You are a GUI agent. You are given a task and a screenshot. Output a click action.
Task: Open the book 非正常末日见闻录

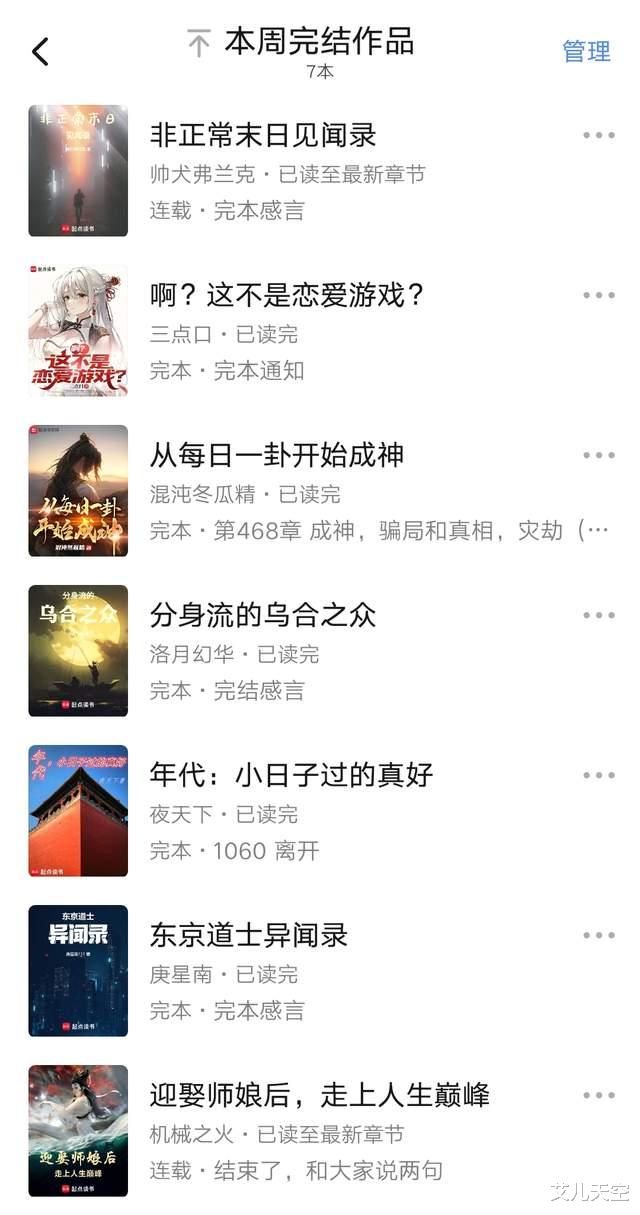coord(262,135)
